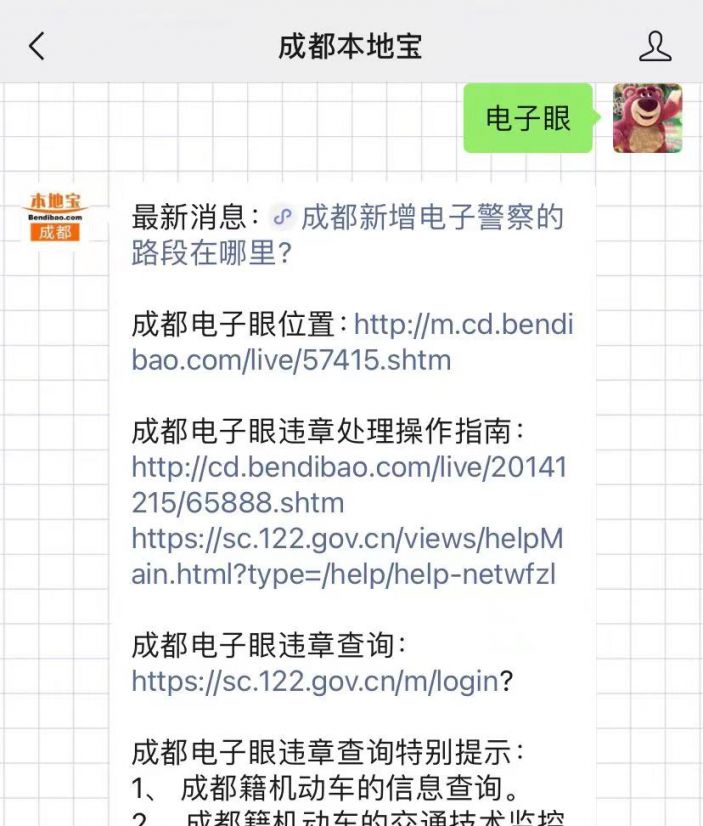Open the sc.122.gov.cn/m/login link
Screen dimensions: 703x826
[x=315, y=682]
